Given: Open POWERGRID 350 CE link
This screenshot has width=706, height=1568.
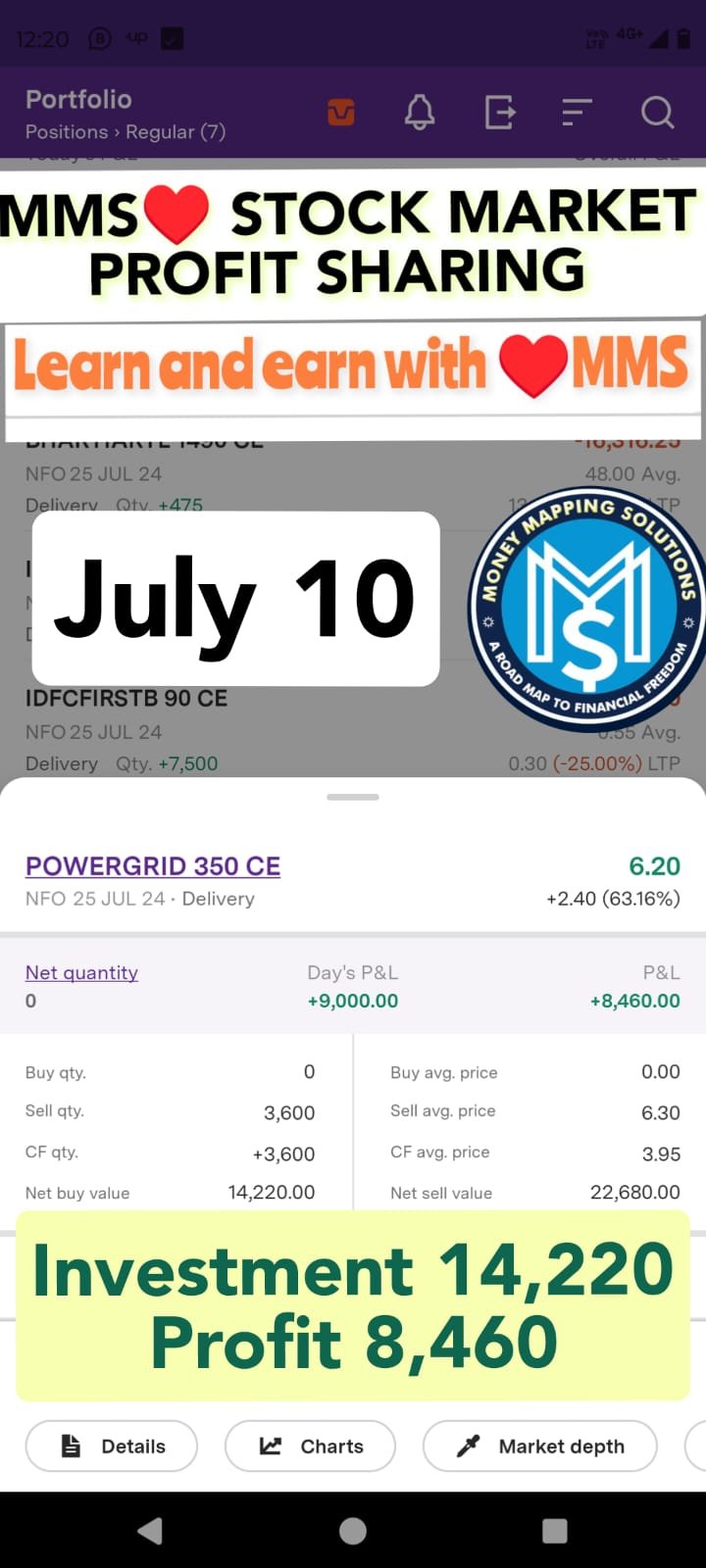Looking at the screenshot, I should [x=153, y=866].
